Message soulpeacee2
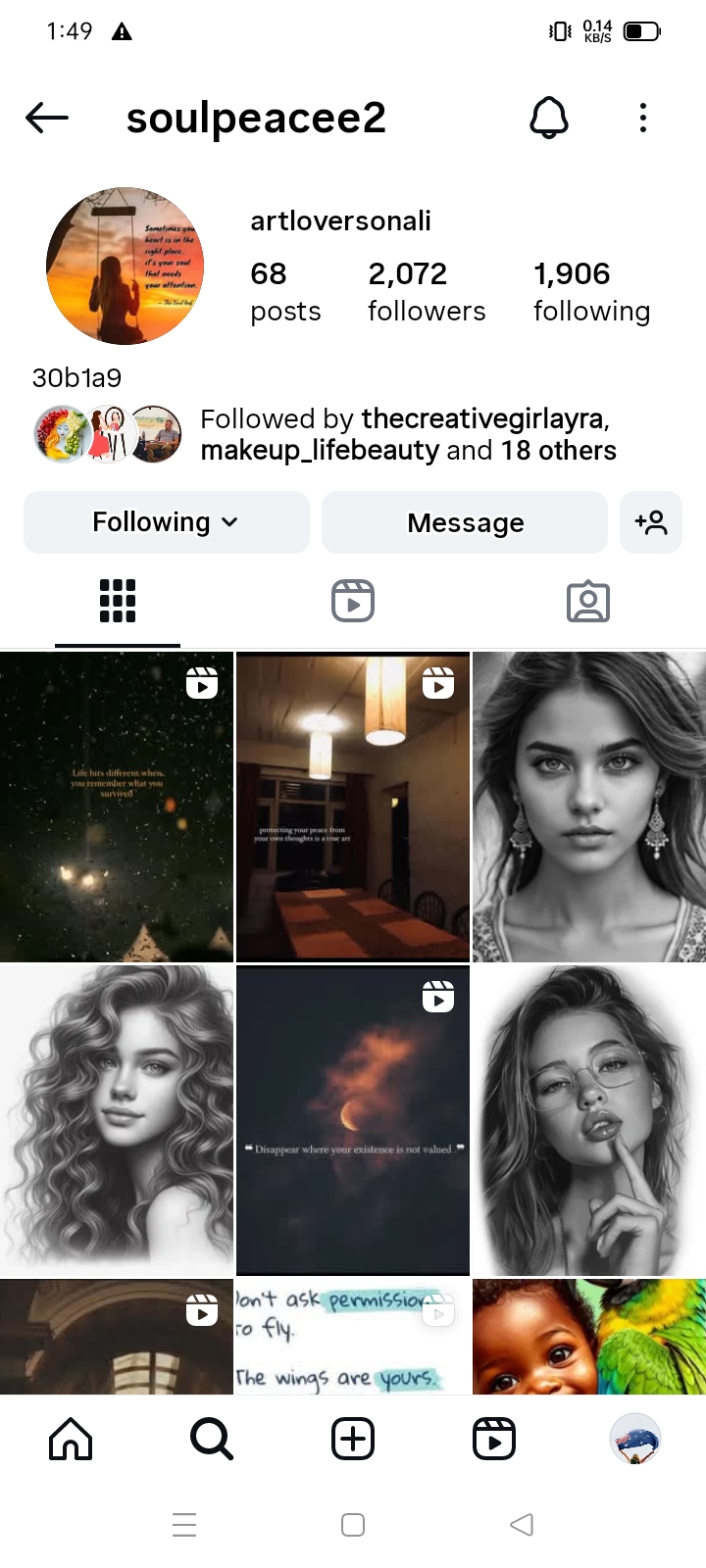Viewport: 706px width, 1568px height. (465, 522)
